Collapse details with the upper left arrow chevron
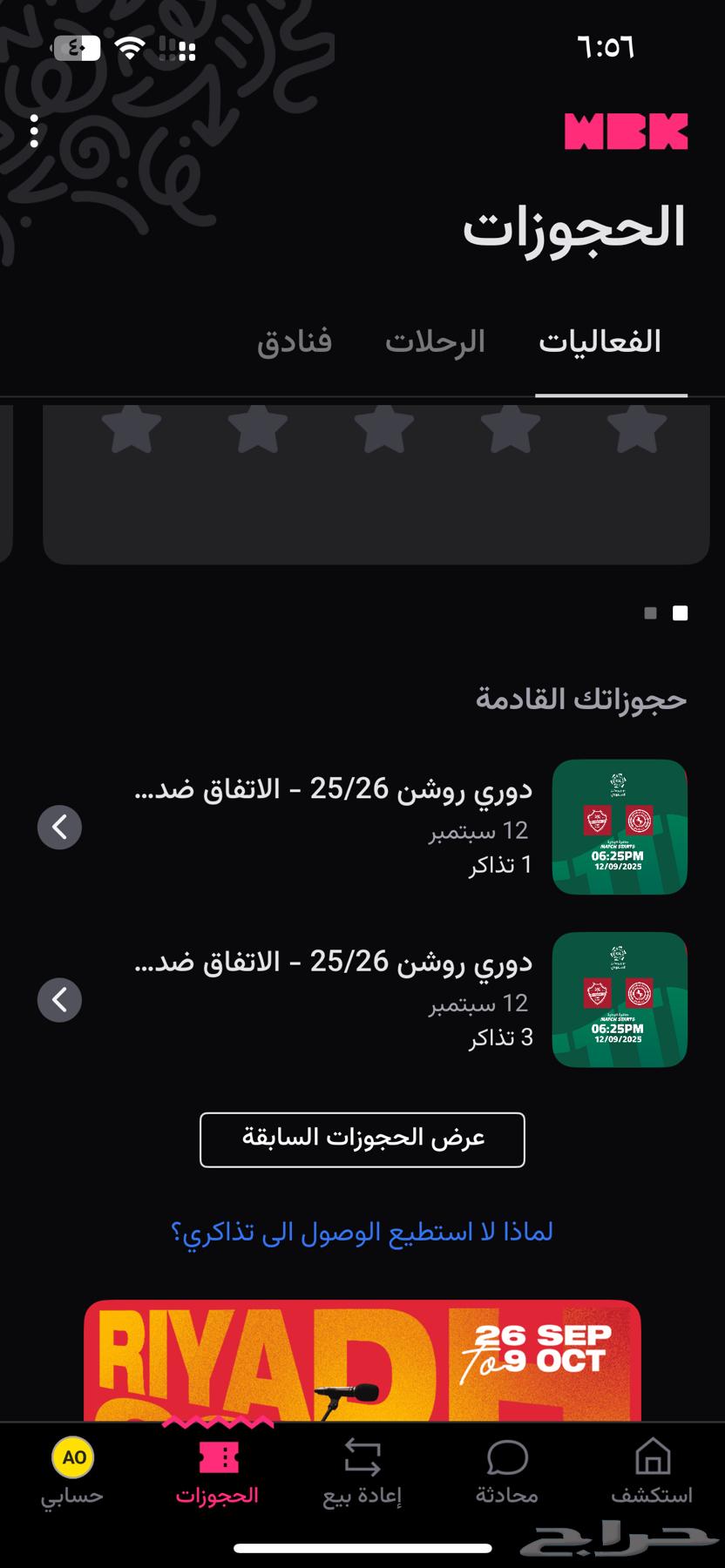725x1568 pixels. point(59,827)
